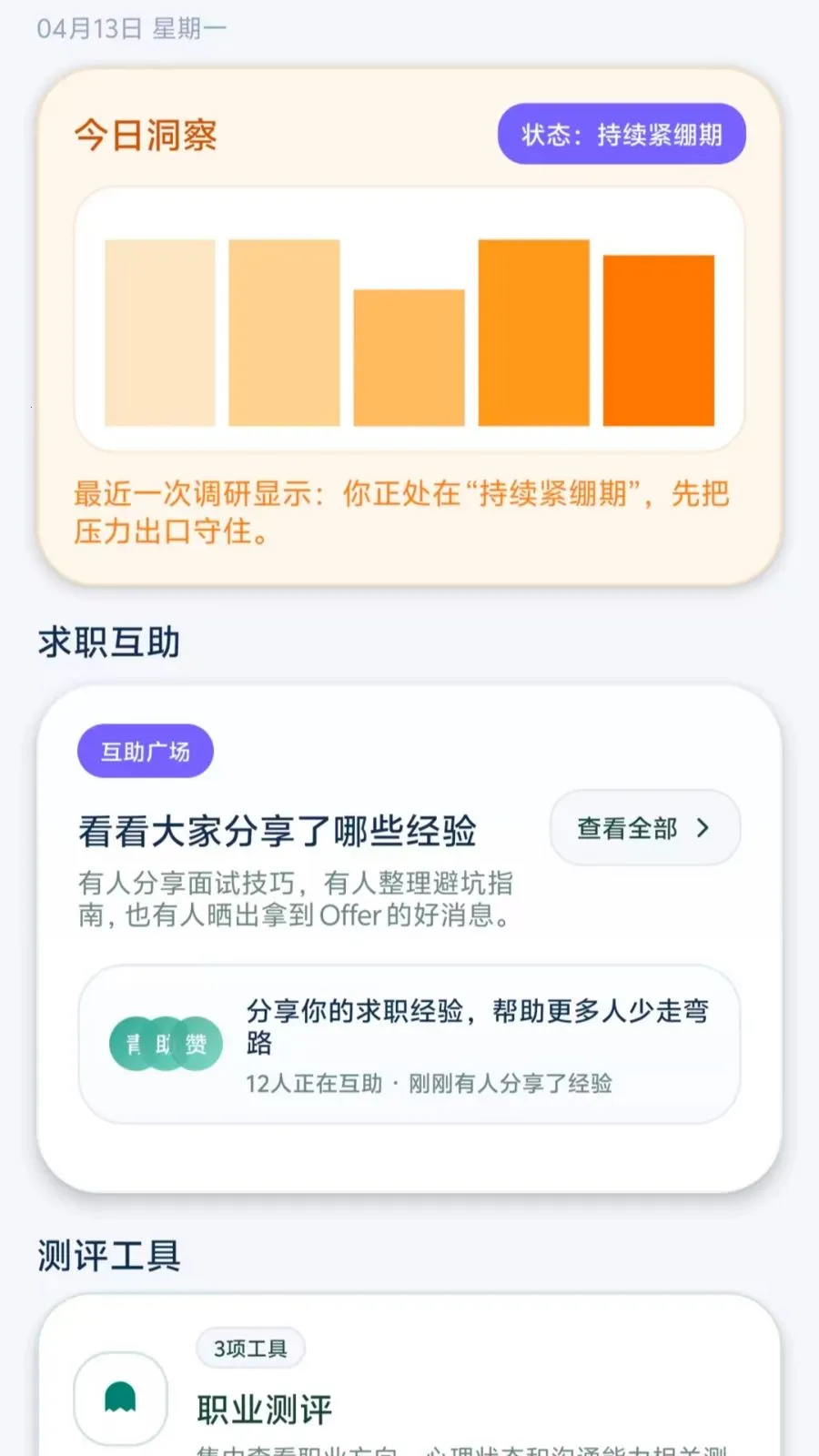Tap the avatar cluster in the sharing card
Image resolution: width=819 pixels, height=1456 pixels.
point(165,1044)
